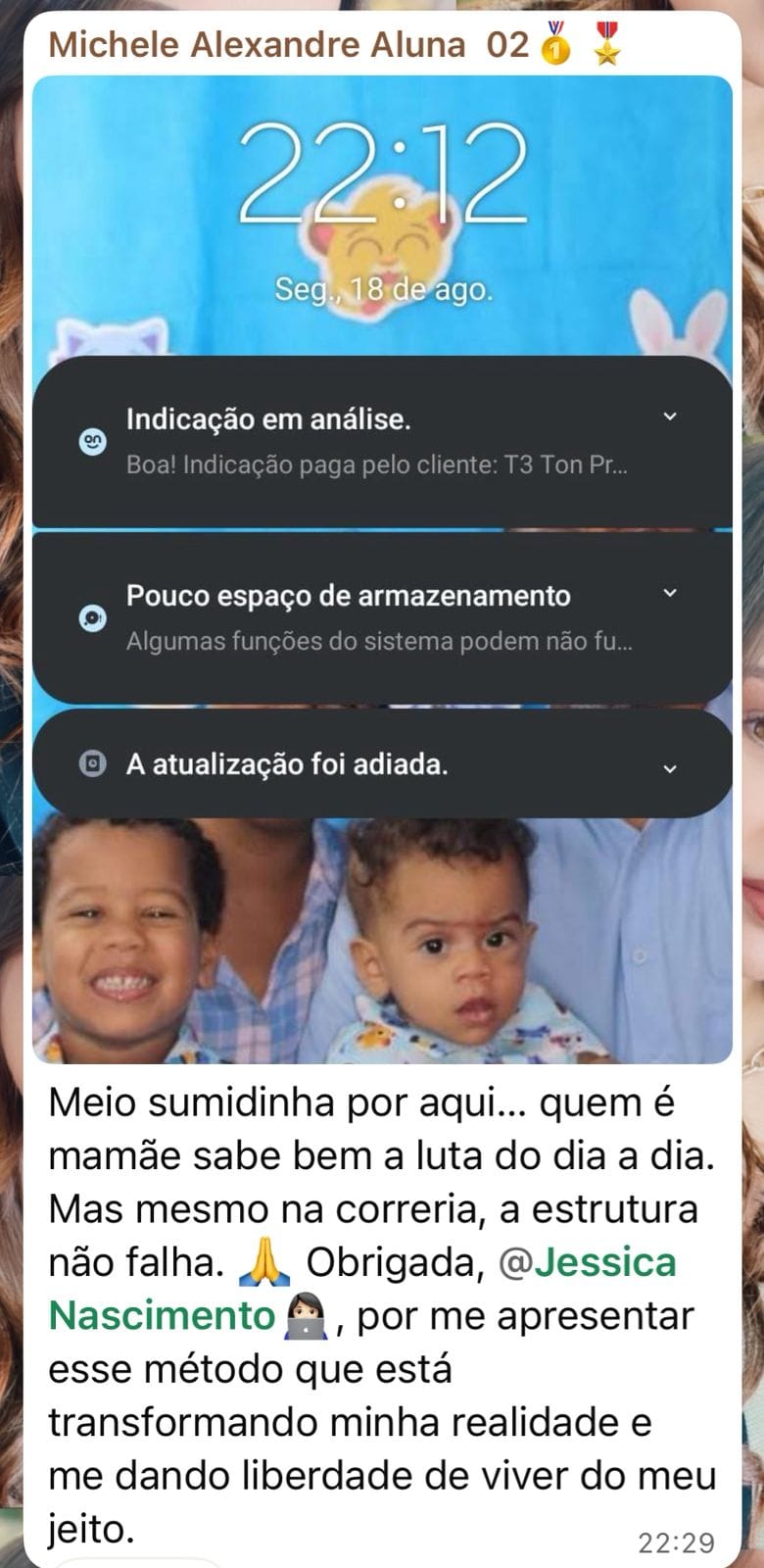Open sender Michele Alexandre Aluna 02's name
The width and height of the screenshot is (764, 1568).
coord(289,45)
